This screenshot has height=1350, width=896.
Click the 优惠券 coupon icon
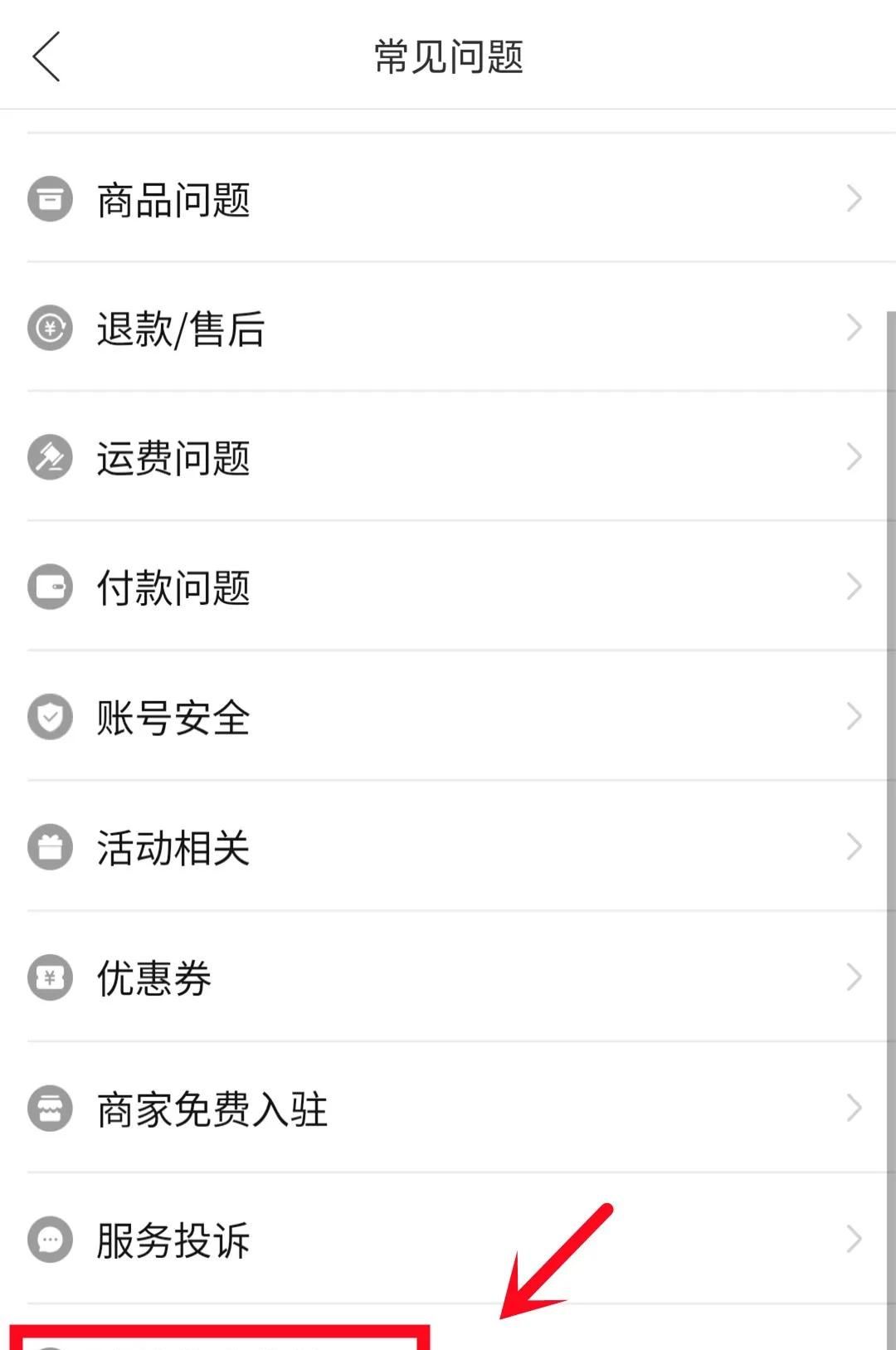tap(50, 978)
